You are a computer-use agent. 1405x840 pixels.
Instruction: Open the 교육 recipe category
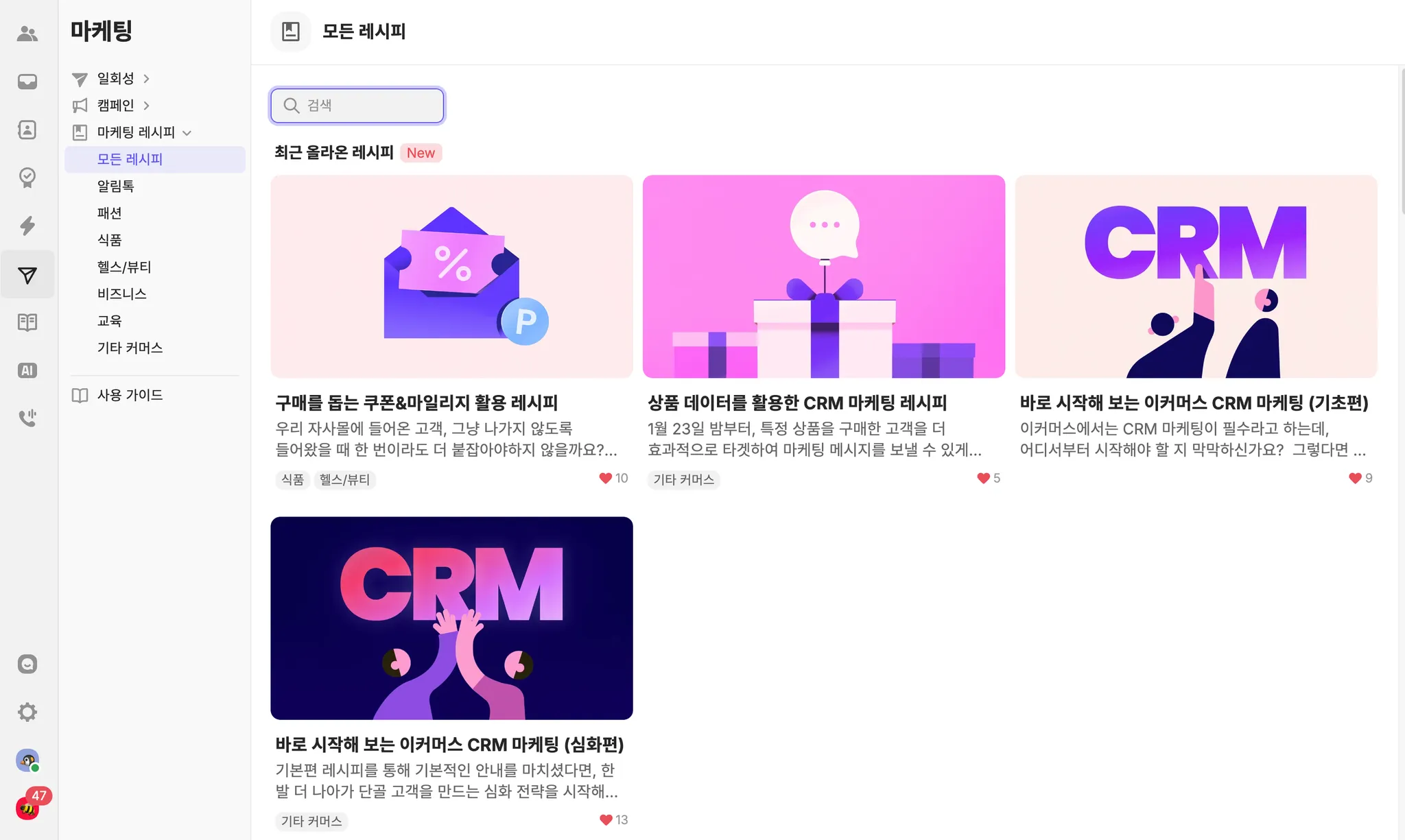click(110, 321)
